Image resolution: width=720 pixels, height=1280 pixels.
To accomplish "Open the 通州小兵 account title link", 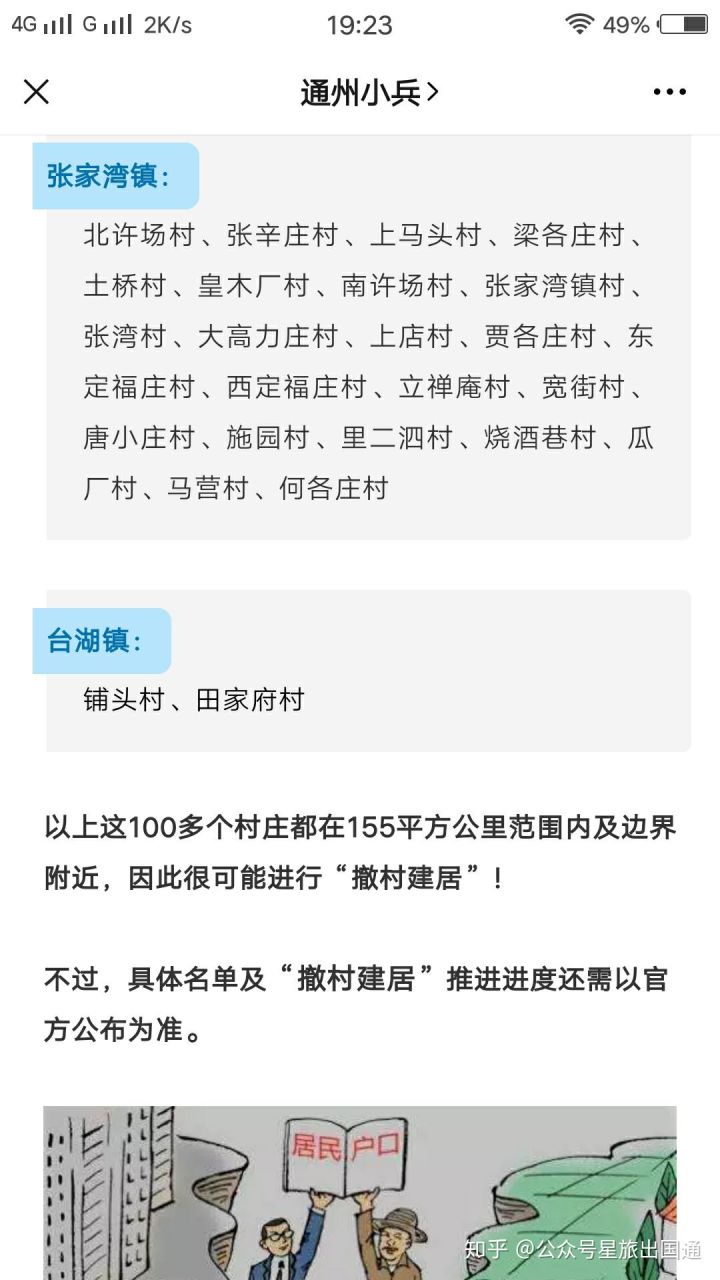I will click(x=369, y=92).
